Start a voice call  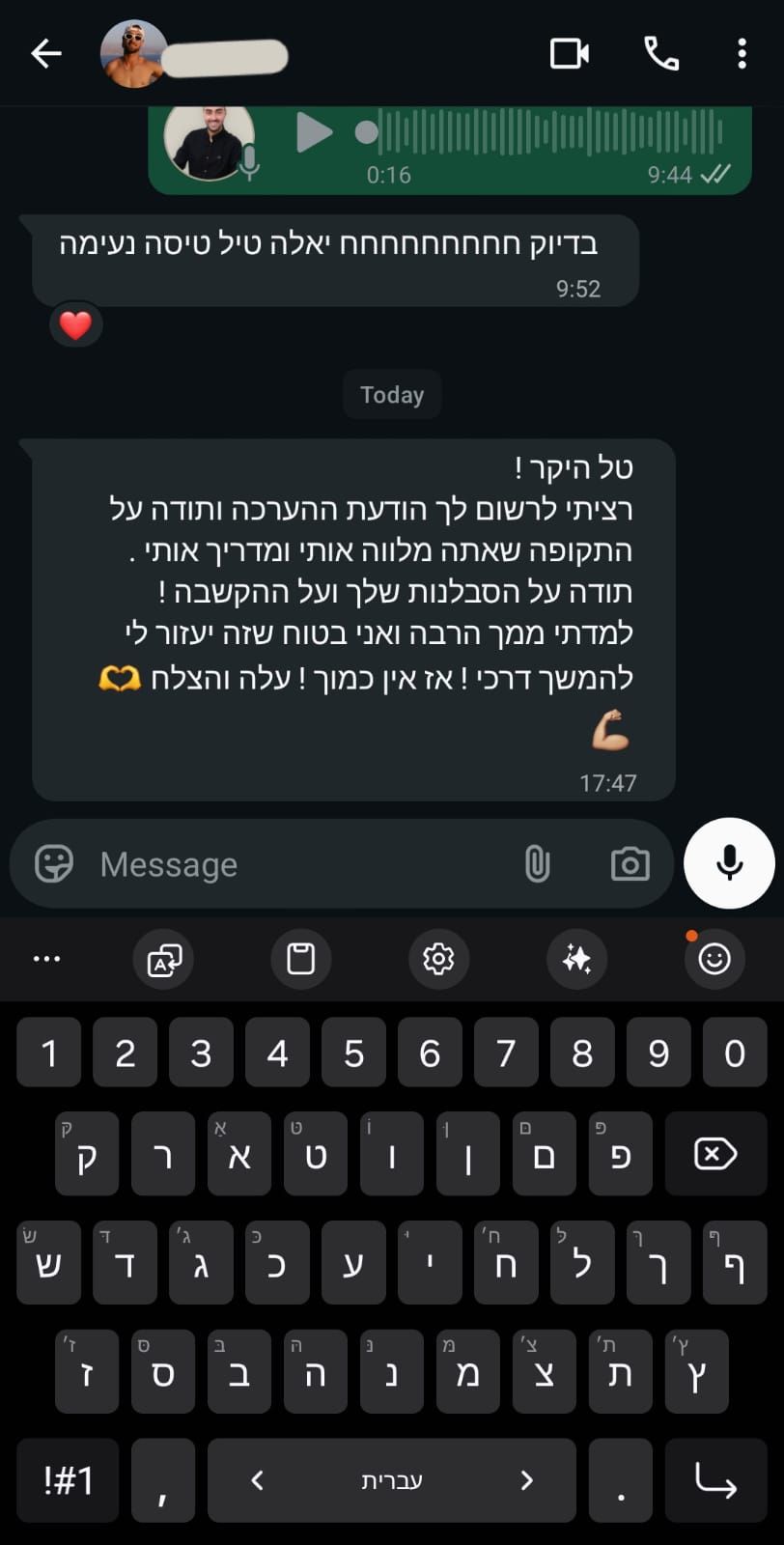(661, 54)
